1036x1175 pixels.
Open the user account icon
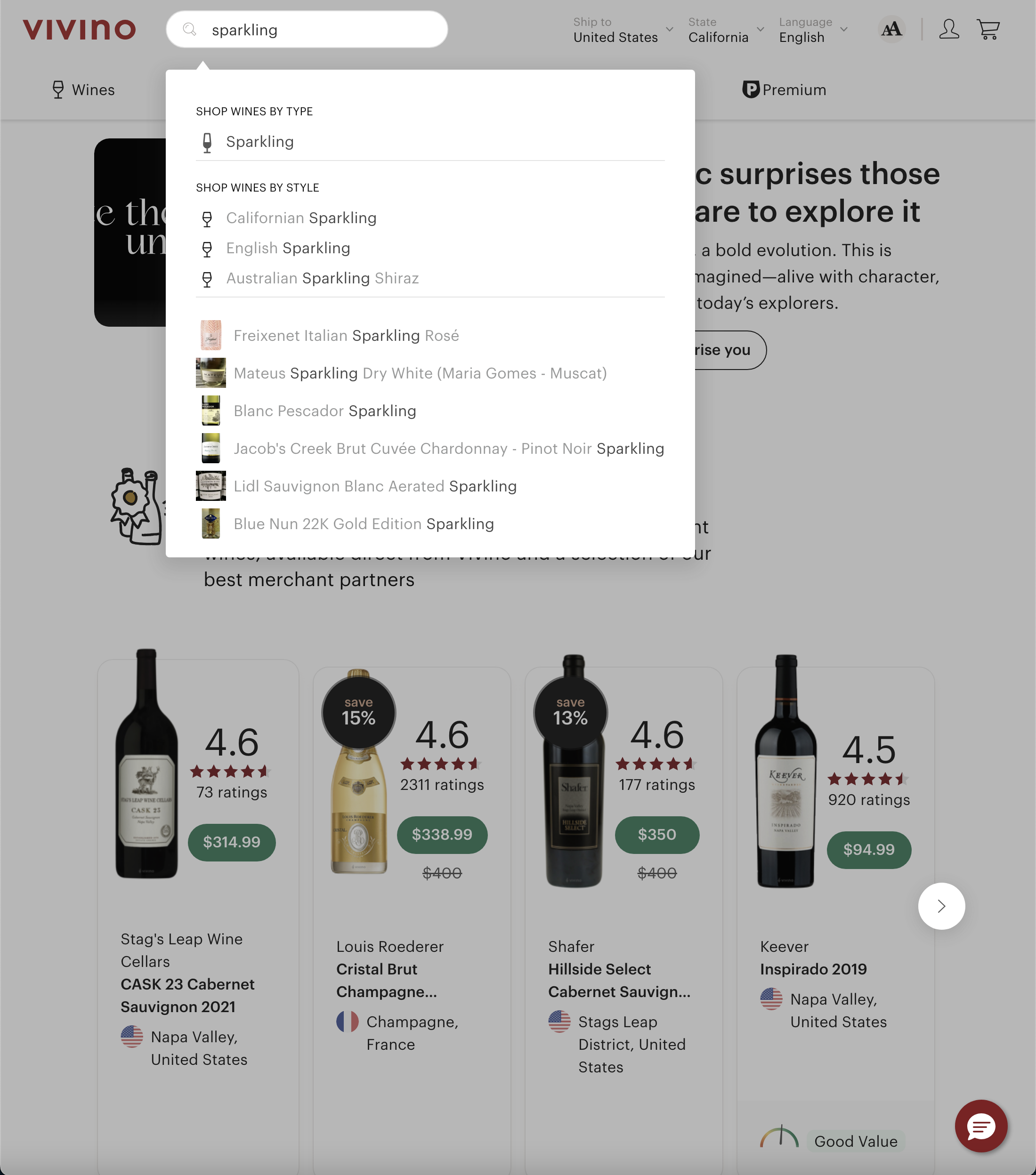[948, 29]
